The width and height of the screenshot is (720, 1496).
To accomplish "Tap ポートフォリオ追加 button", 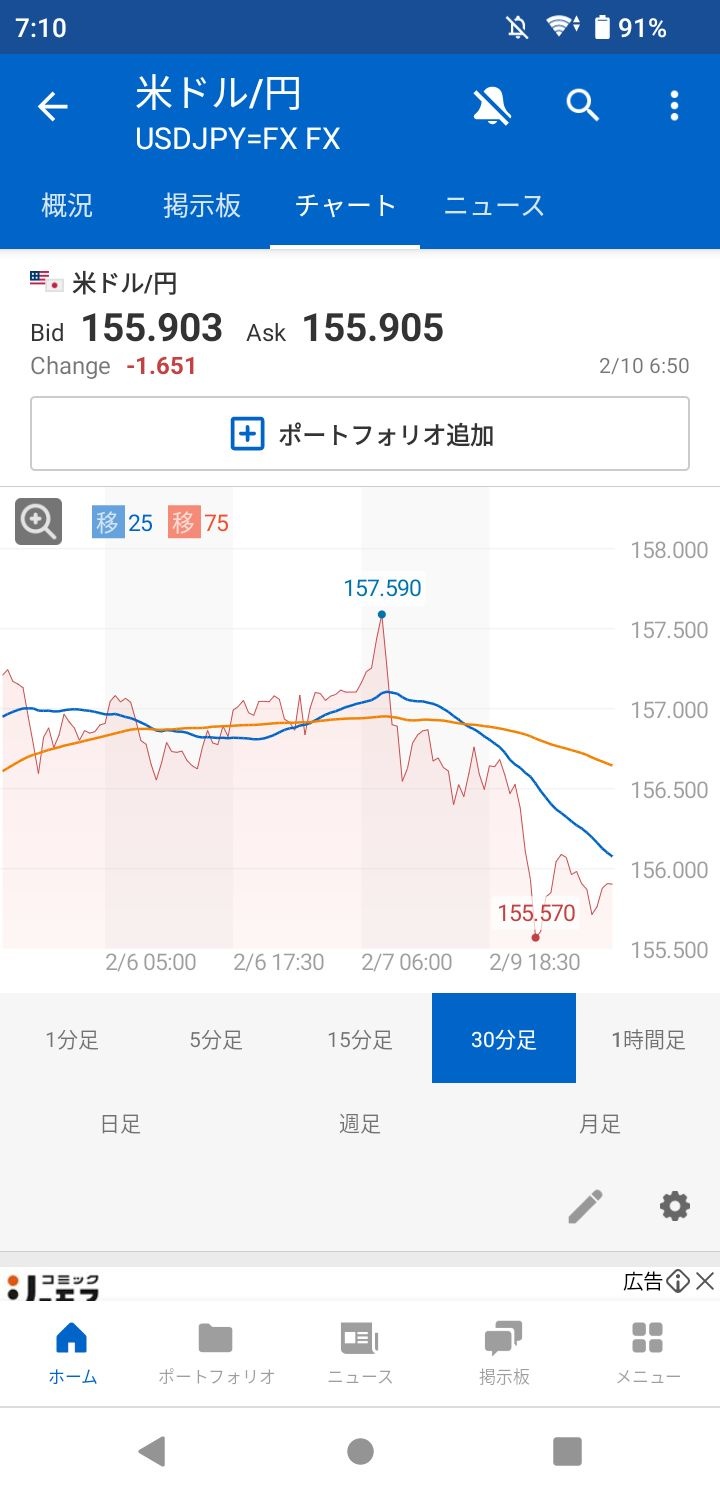I will [360, 434].
